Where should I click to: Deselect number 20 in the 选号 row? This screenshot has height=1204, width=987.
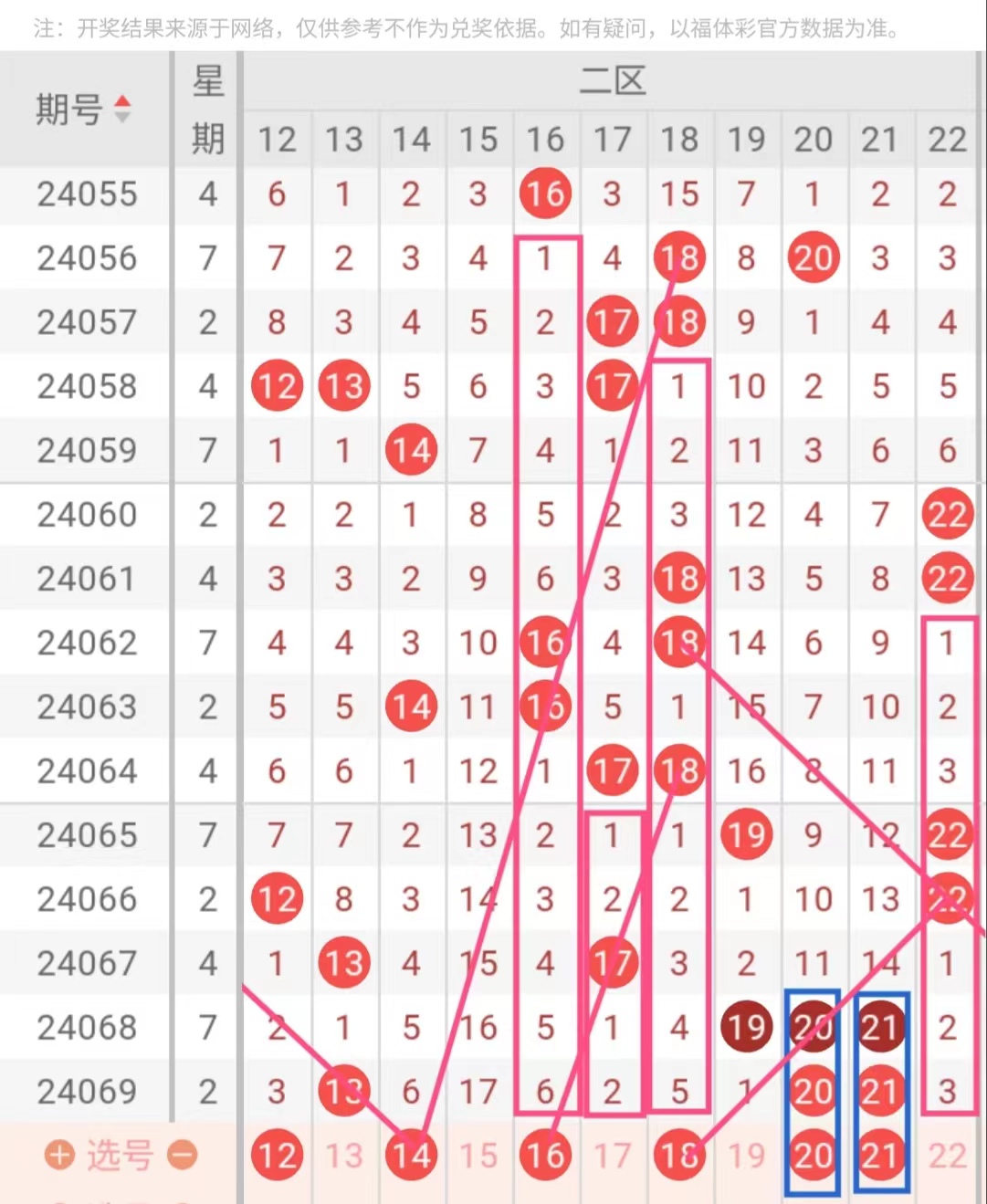click(813, 1156)
